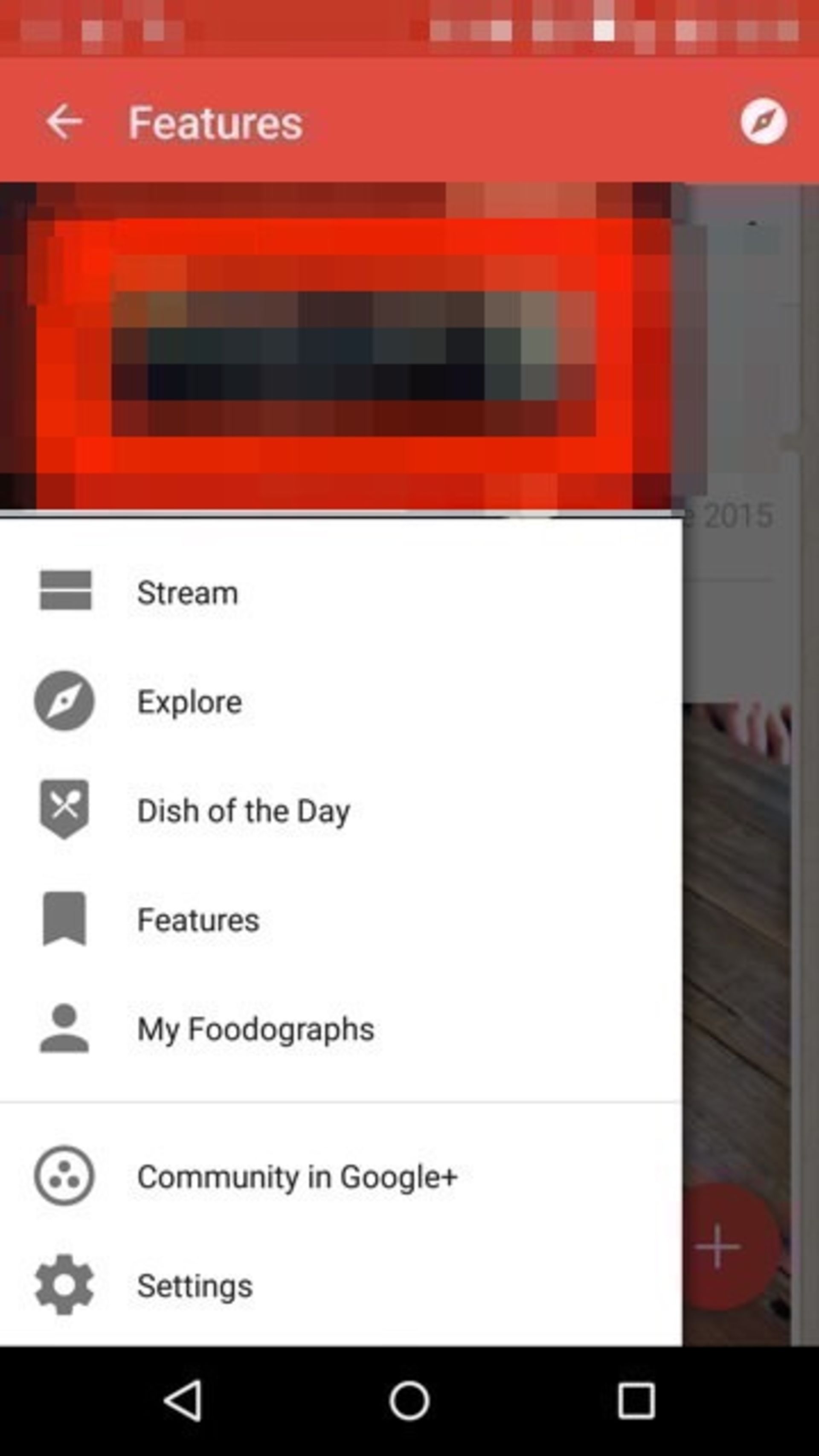
Task: Open the system recent apps button
Action: click(x=636, y=1401)
